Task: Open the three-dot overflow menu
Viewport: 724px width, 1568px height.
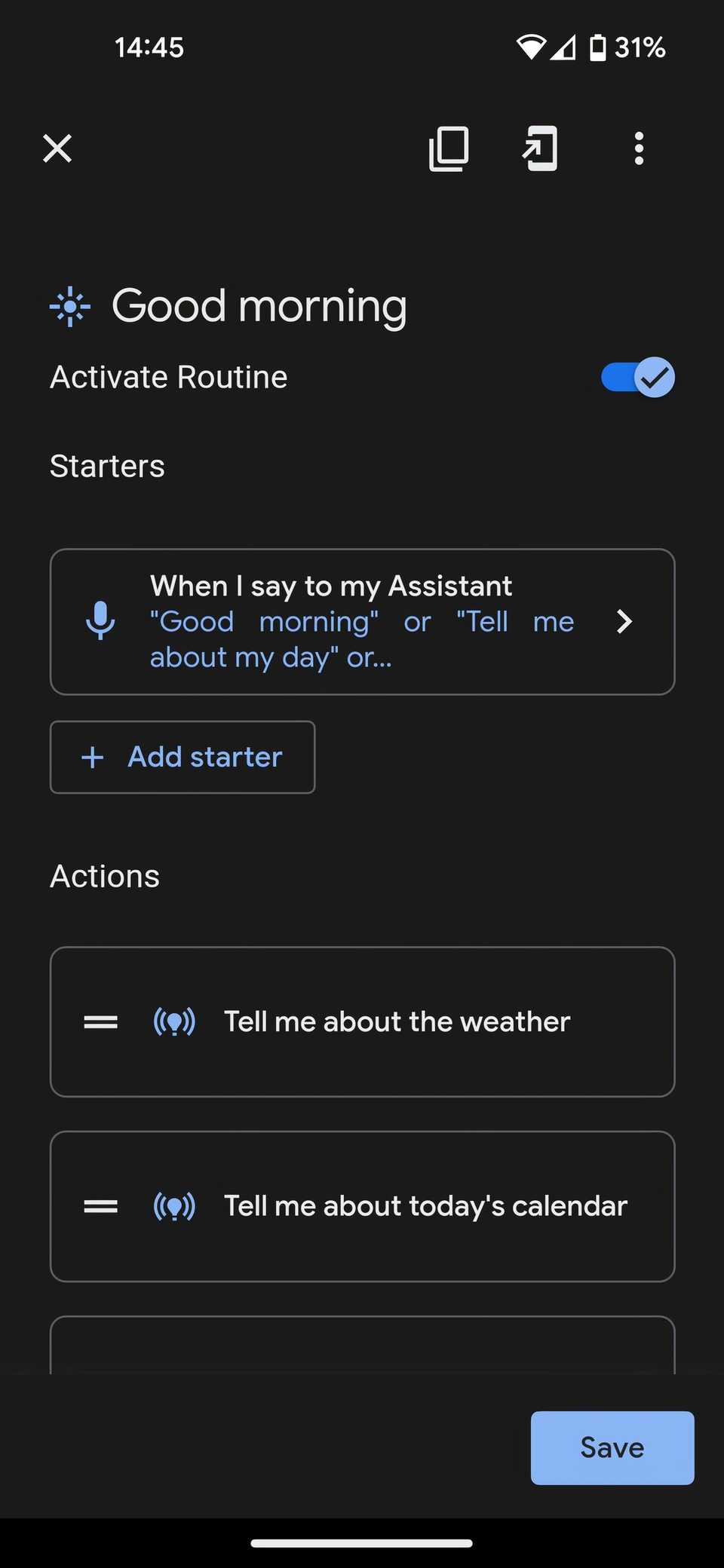Action: click(x=638, y=149)
